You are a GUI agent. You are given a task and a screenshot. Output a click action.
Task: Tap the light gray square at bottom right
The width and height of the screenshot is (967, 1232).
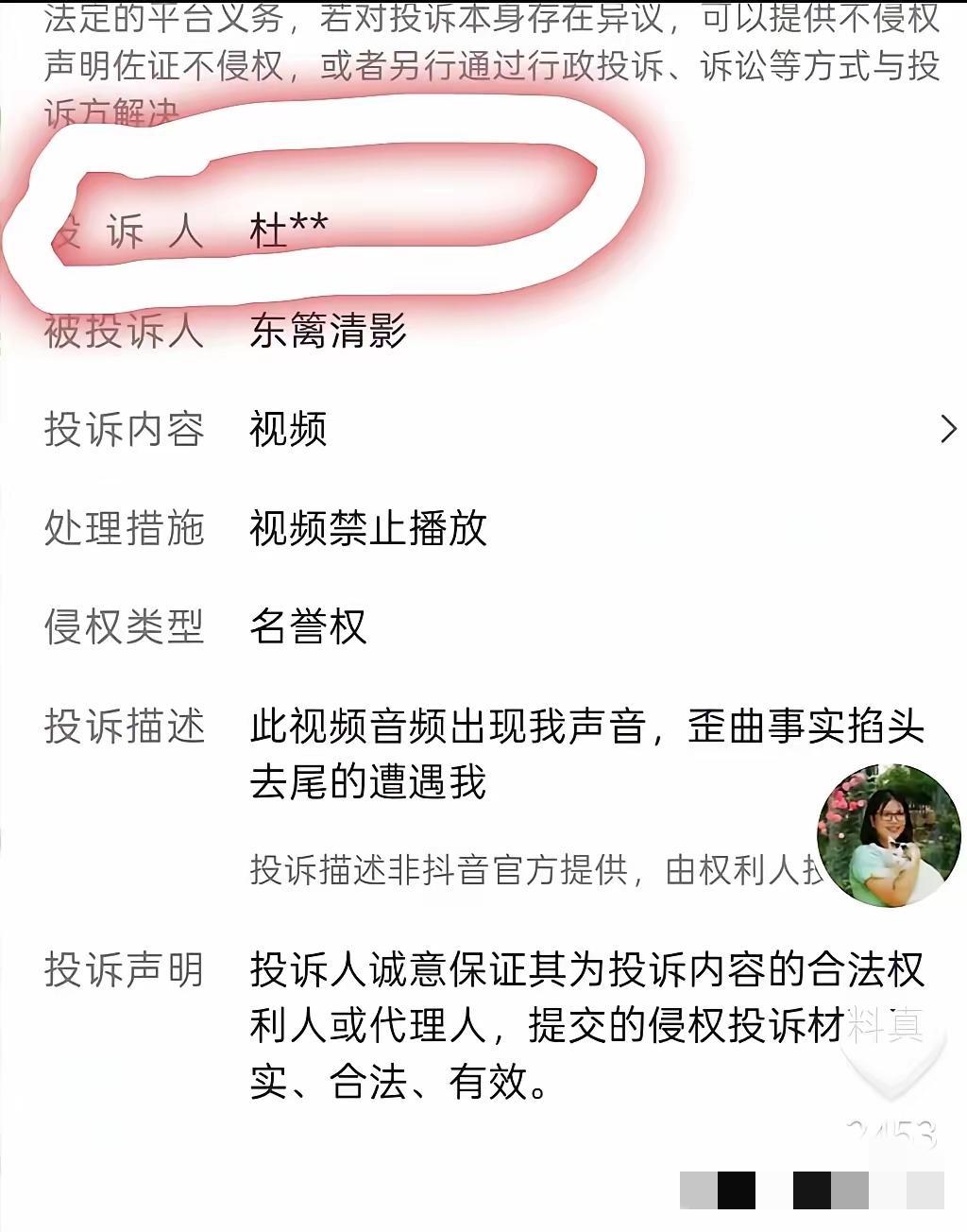click(925, 1190)
